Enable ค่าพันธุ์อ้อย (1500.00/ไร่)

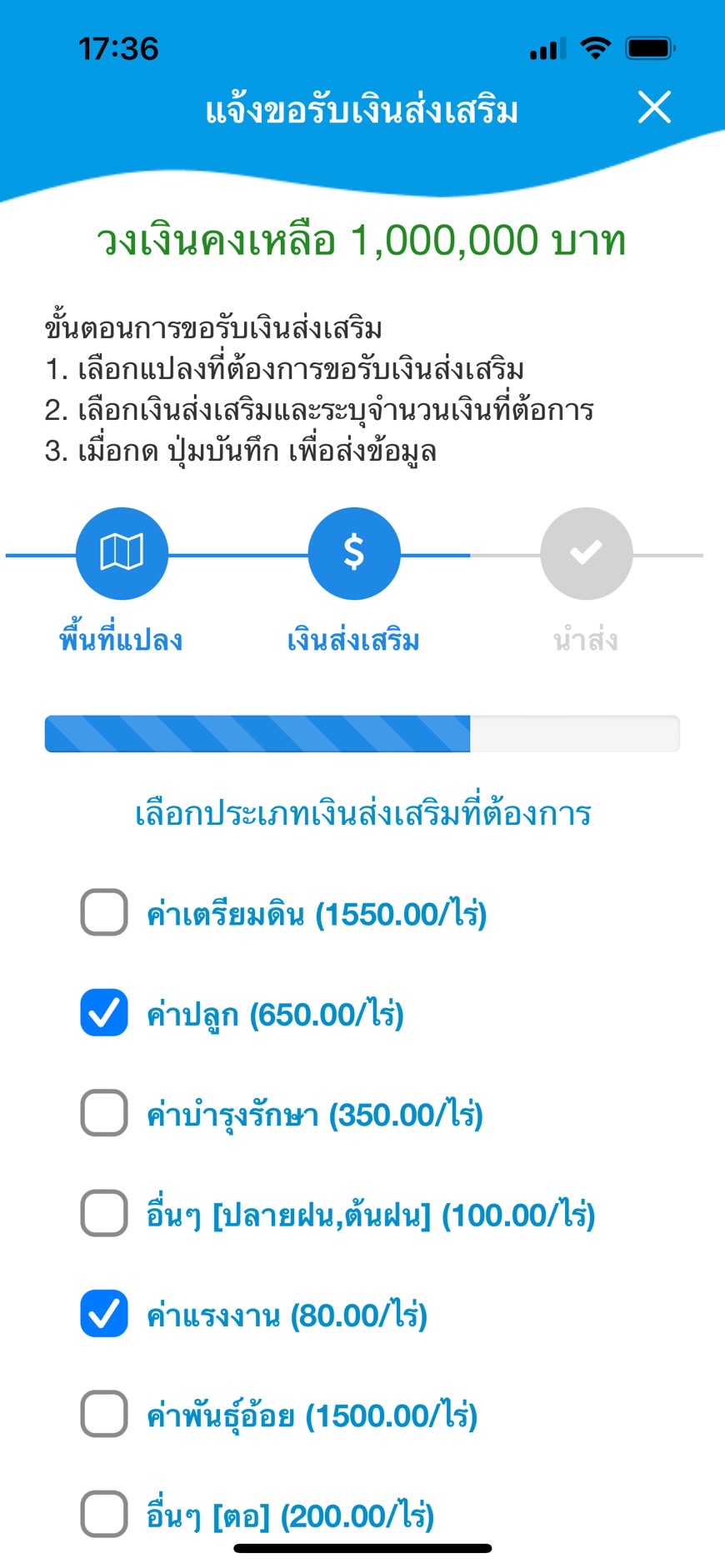pyautogui.click(x=104, y=1414)
